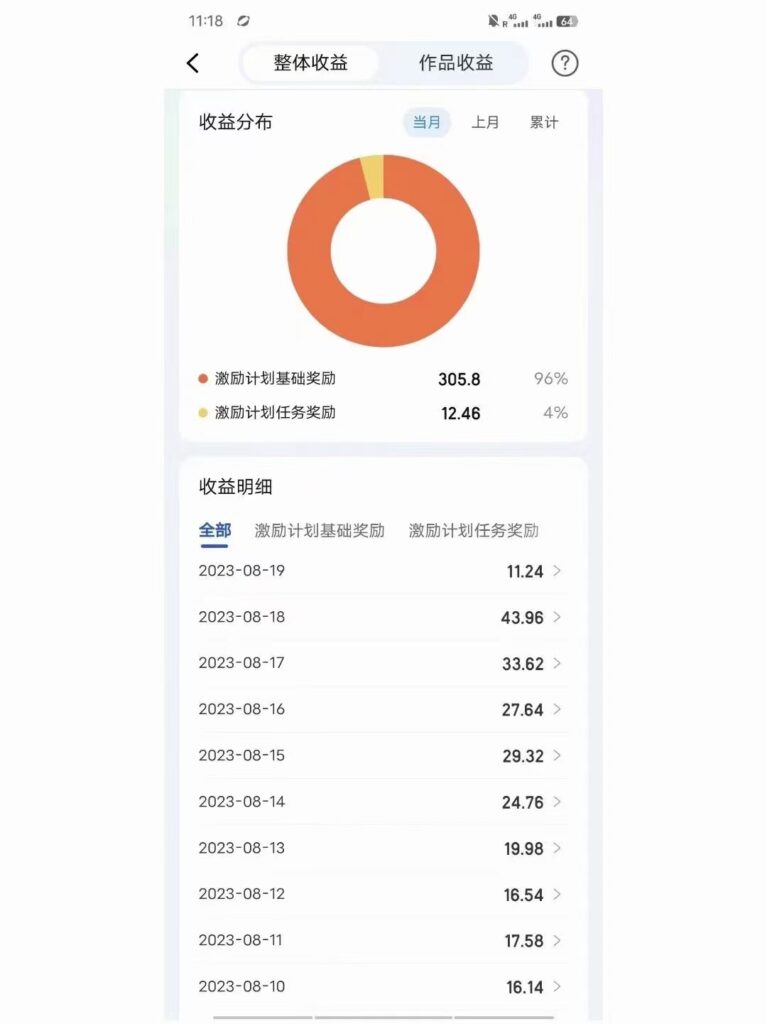This screenshot has height=1024, width=767.
Task: Select the 上月 period filter
Action: pos(486,122)
